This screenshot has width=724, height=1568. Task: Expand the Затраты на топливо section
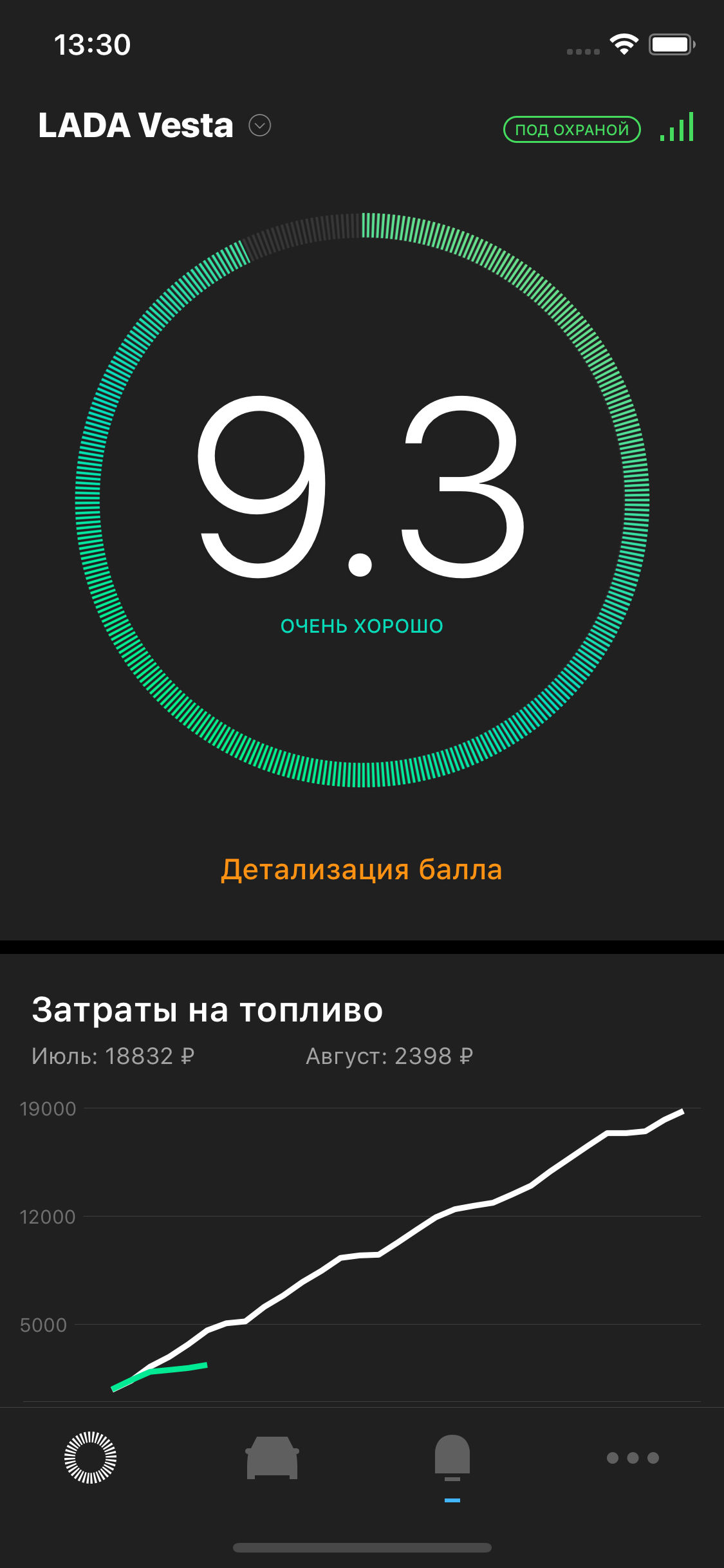207,1011
